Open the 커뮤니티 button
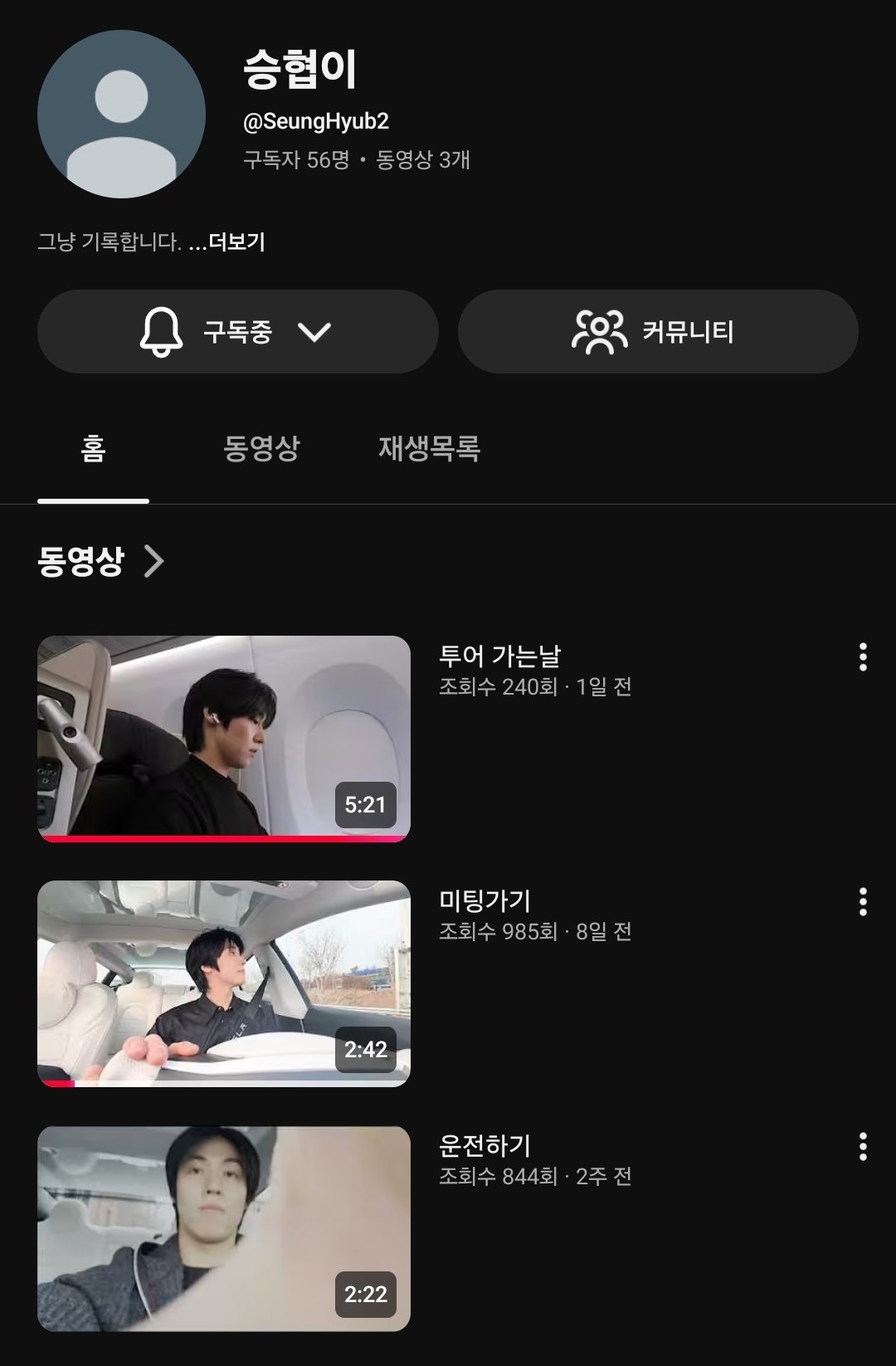Viewport: 896px width, 1366px height. click(x=657, y=332)
